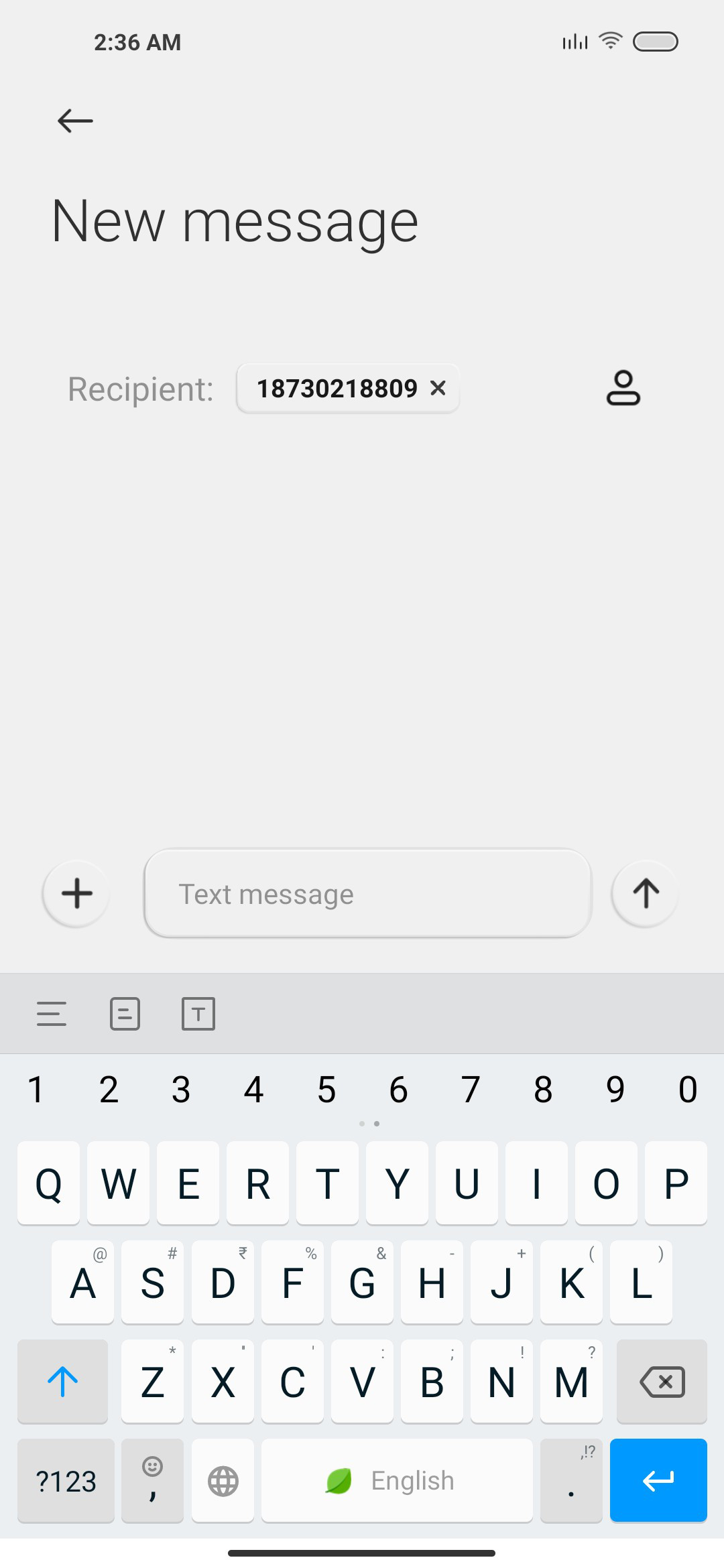This screenshot has width=724, height=1568.
Task: Tap the backspace key
Action: [662, 1381]
